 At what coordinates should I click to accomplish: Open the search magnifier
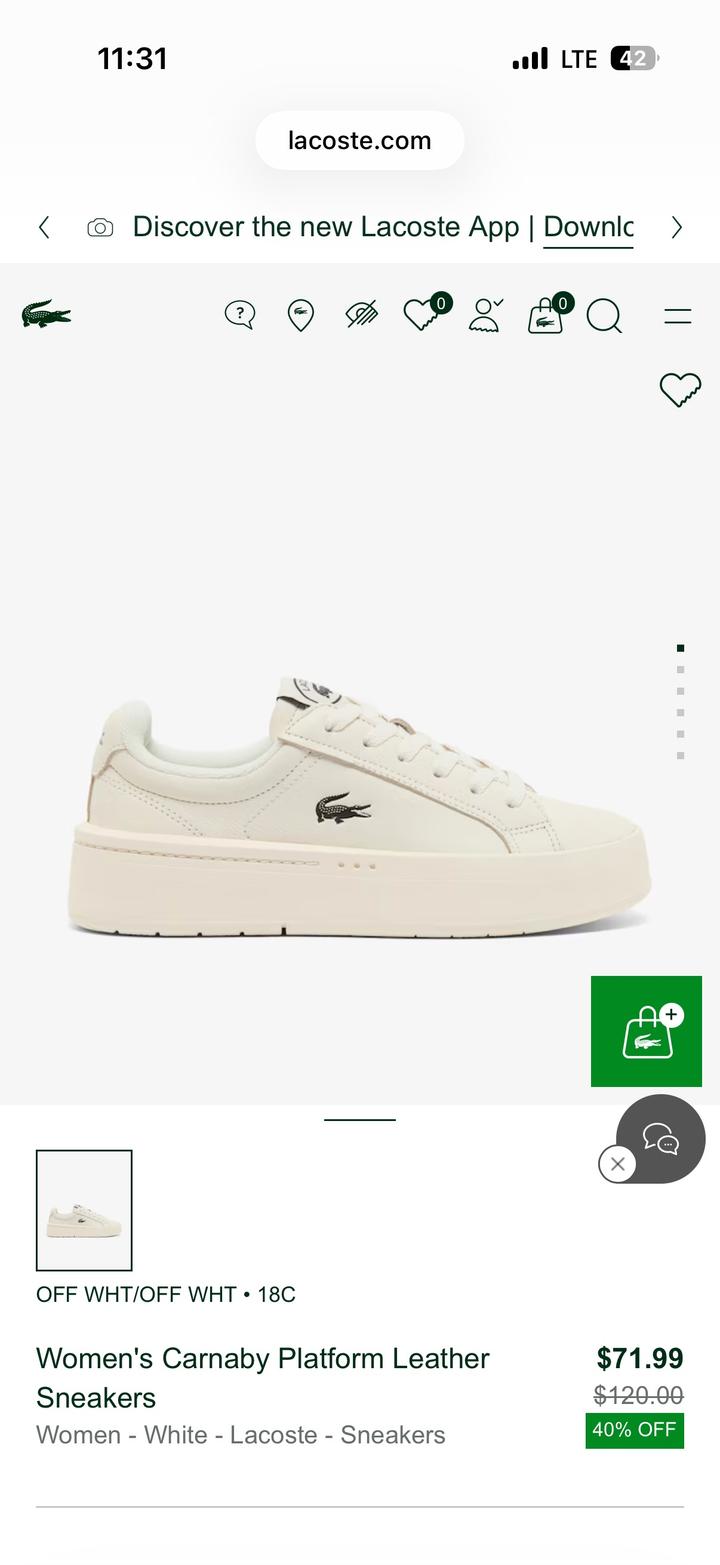604,317
